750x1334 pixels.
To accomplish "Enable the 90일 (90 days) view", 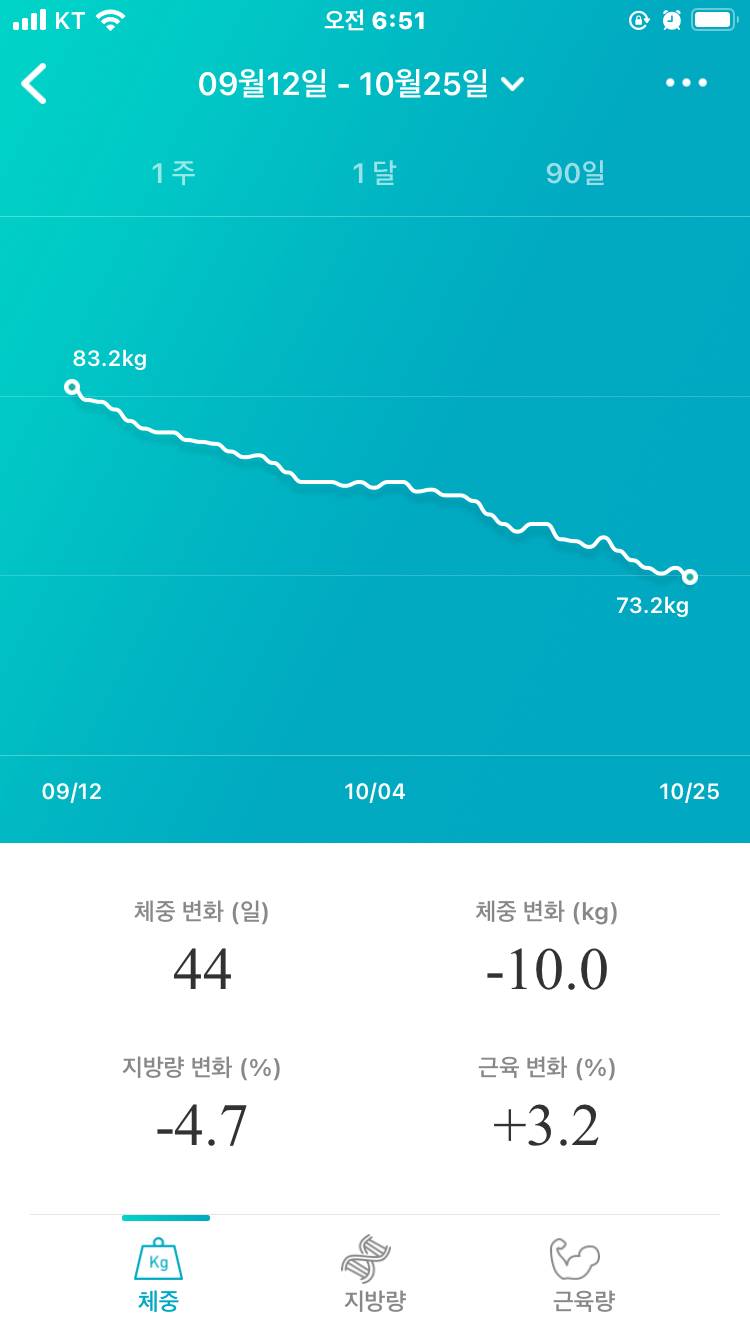I will click(572, 172).
